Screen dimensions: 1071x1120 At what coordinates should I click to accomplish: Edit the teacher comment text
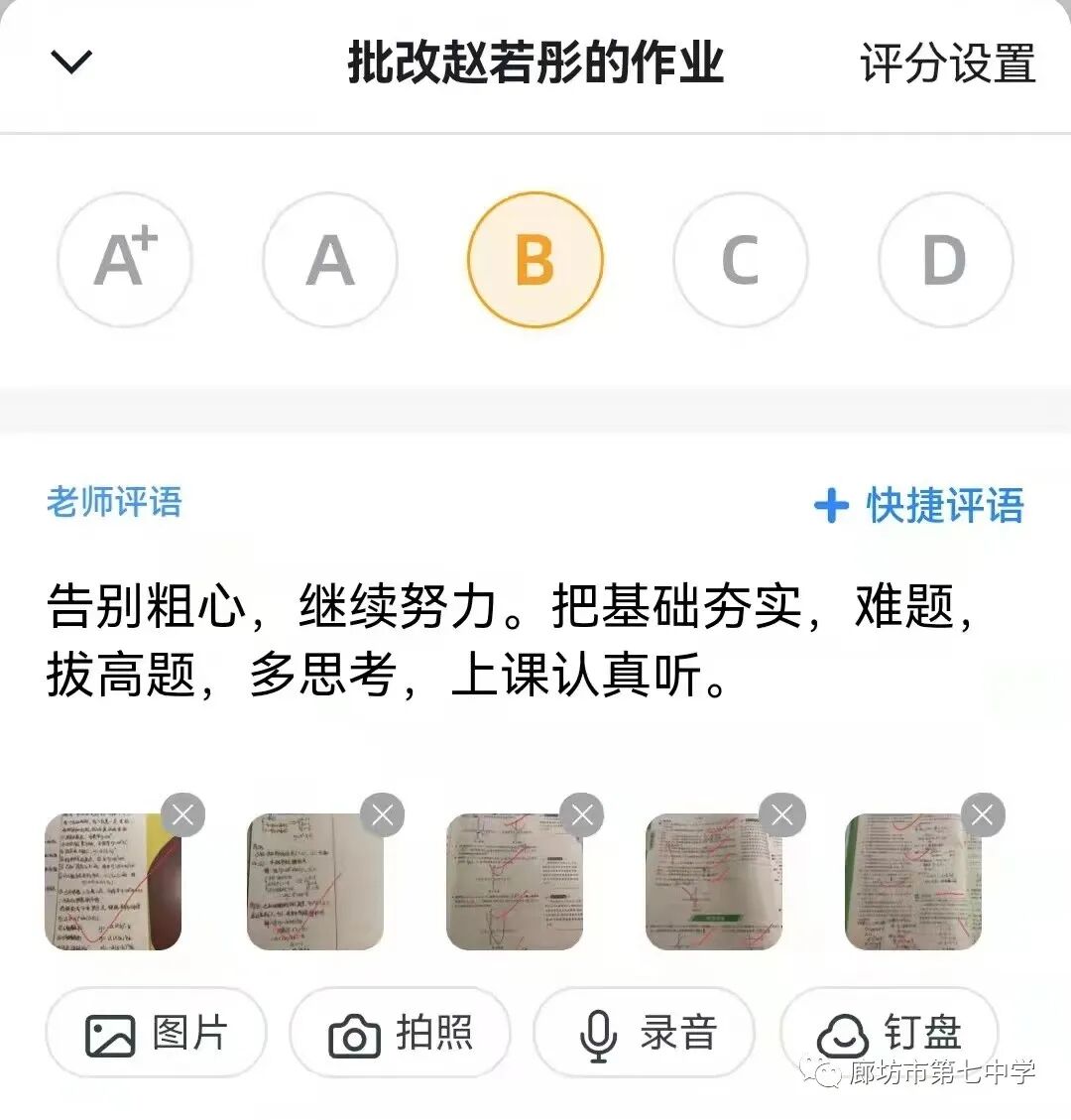tap(511, 640)
